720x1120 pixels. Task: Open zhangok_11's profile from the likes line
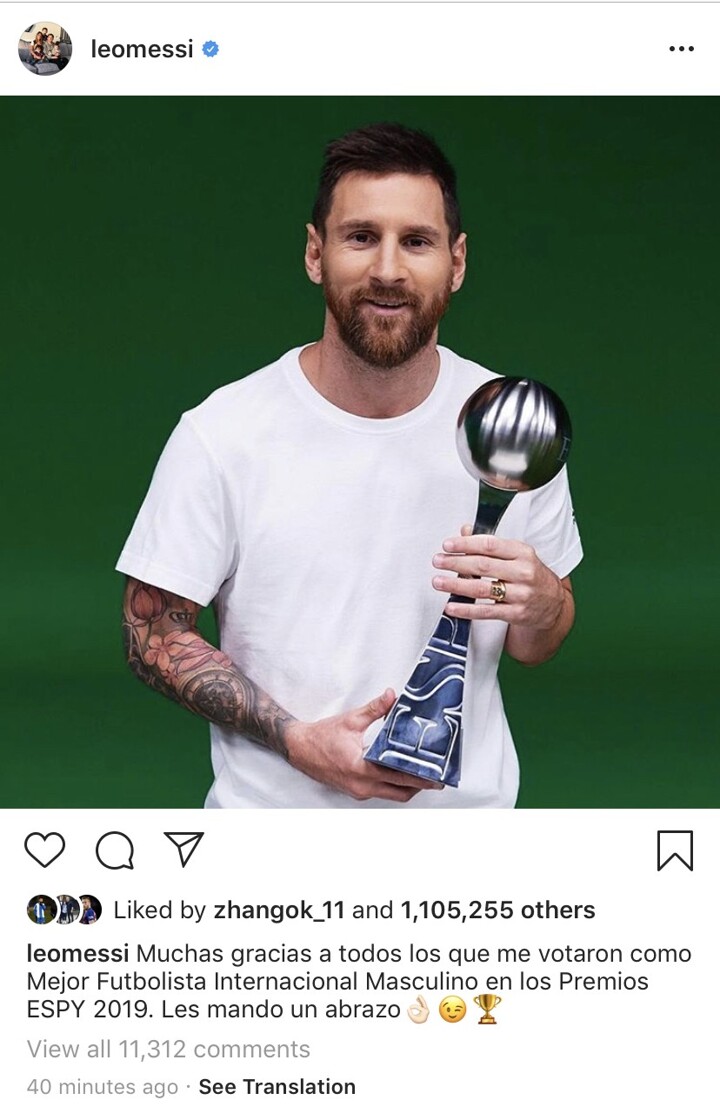279,910
